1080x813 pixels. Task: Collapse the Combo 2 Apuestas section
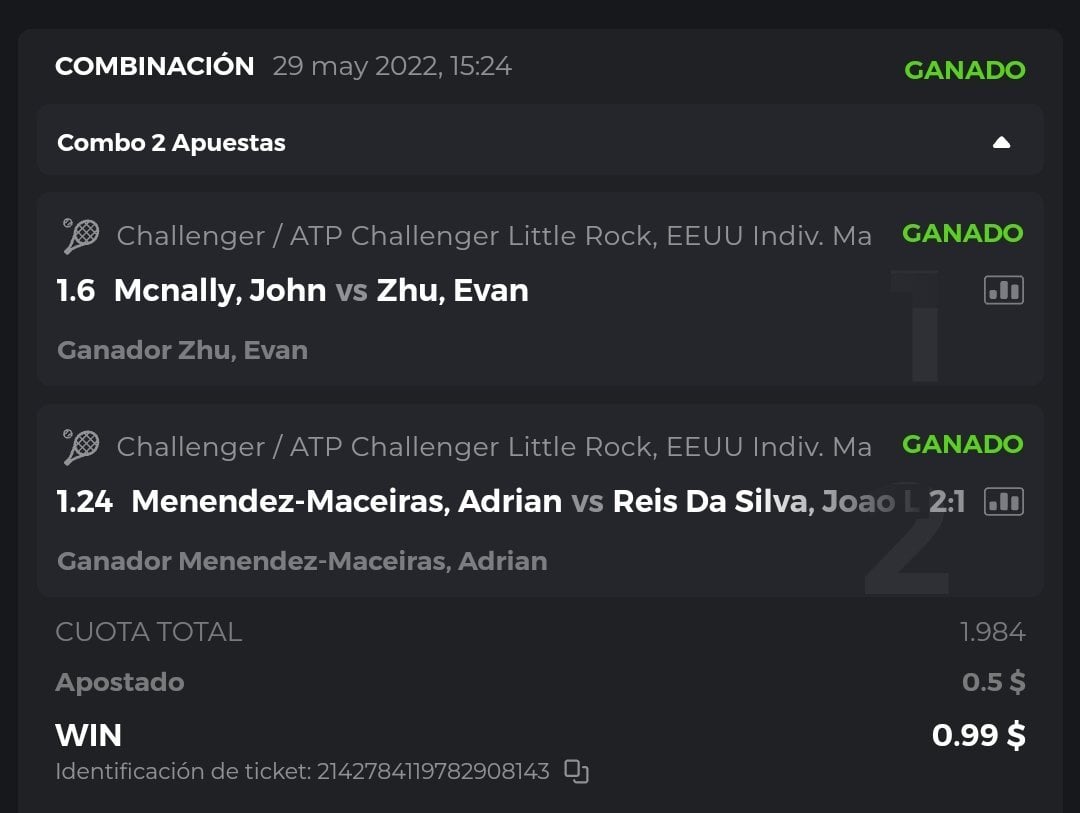pos(1001,143)
